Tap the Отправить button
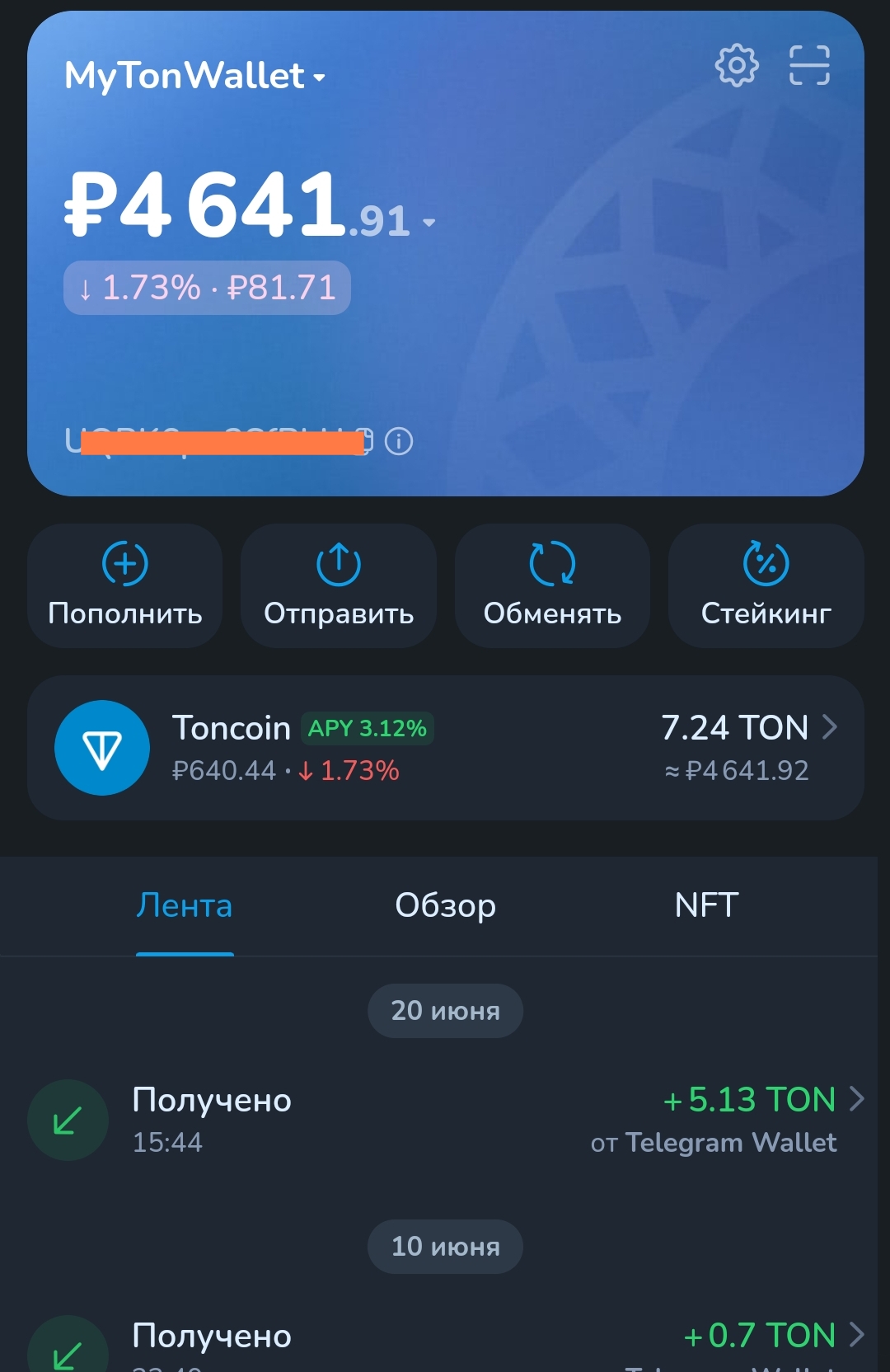The image size is (890, 1372). point(339,585)
